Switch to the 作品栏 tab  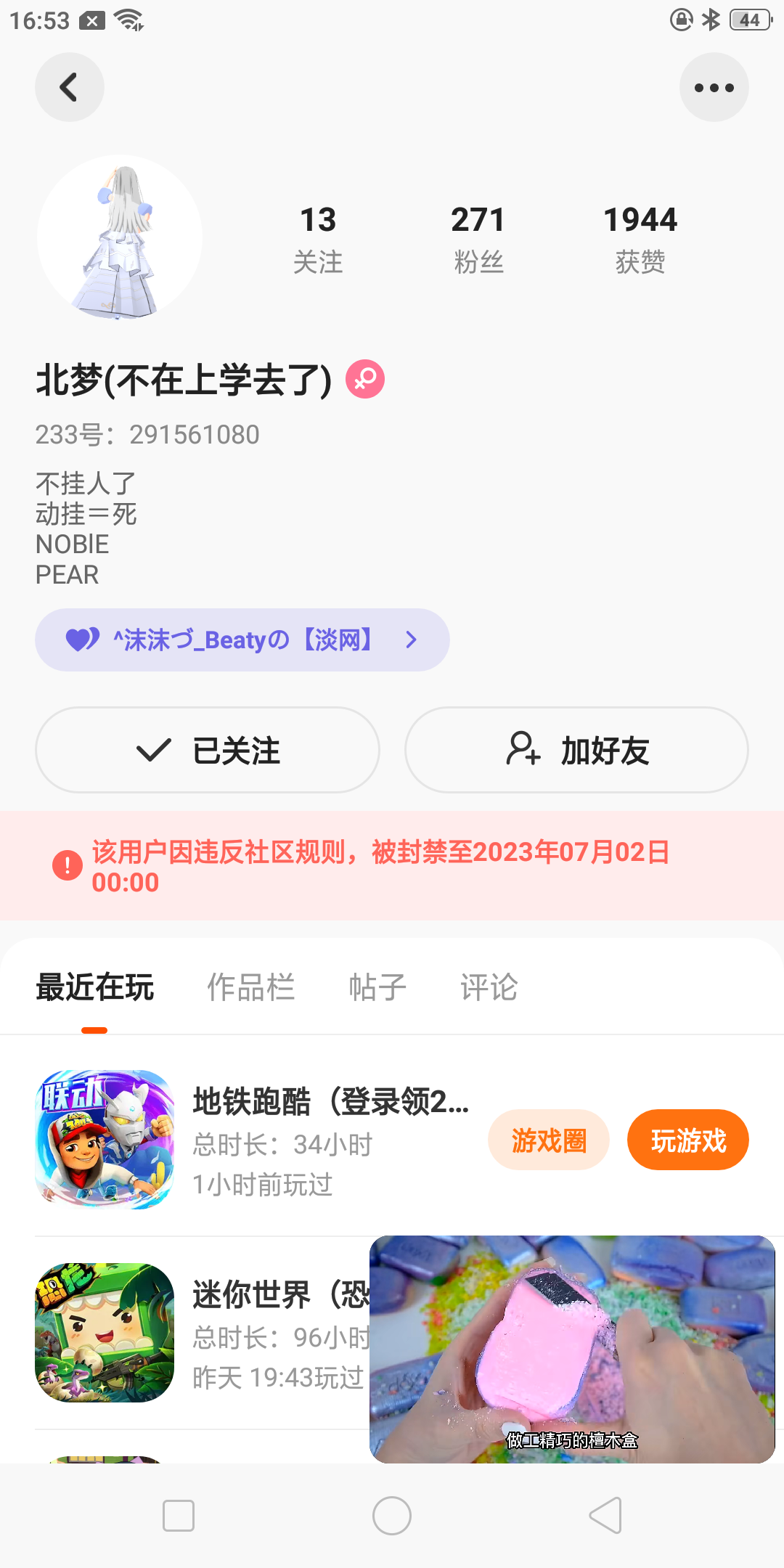[251, 987]
